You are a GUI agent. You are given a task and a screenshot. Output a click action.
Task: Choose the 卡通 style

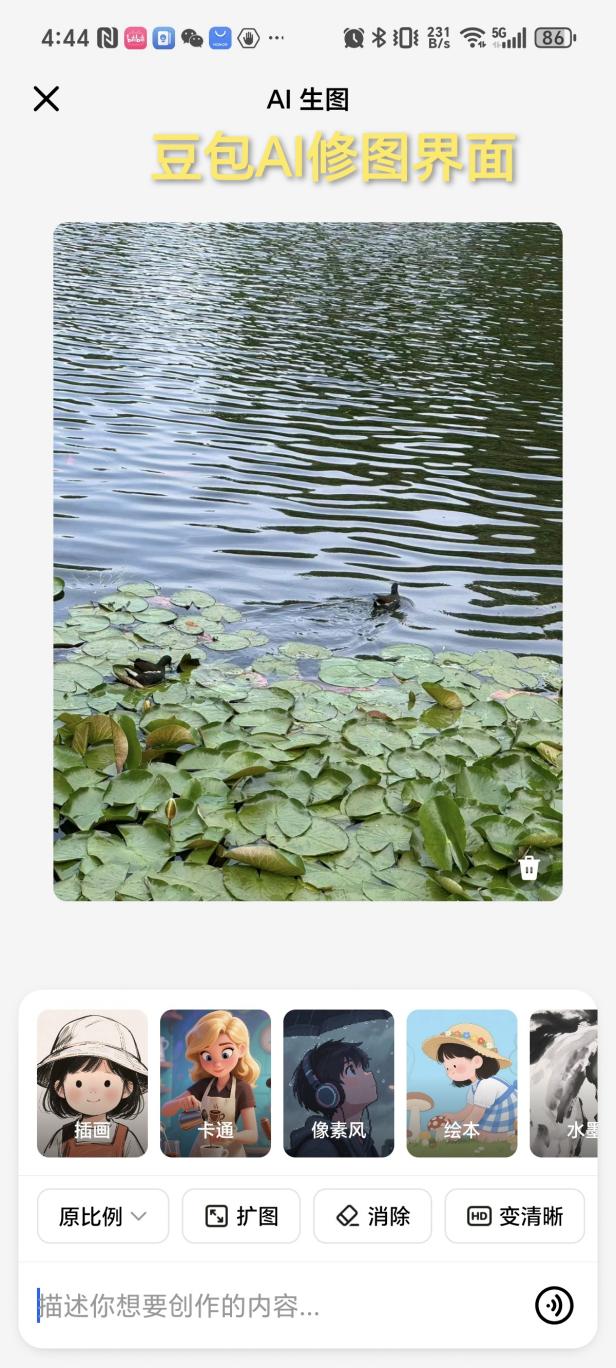pos(215,1083)
